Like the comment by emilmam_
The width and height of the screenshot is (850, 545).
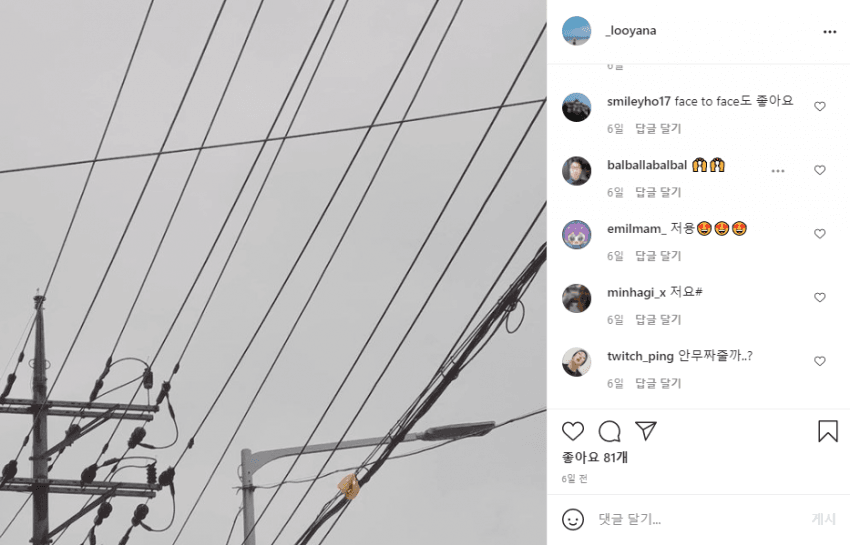coord(820,234)
